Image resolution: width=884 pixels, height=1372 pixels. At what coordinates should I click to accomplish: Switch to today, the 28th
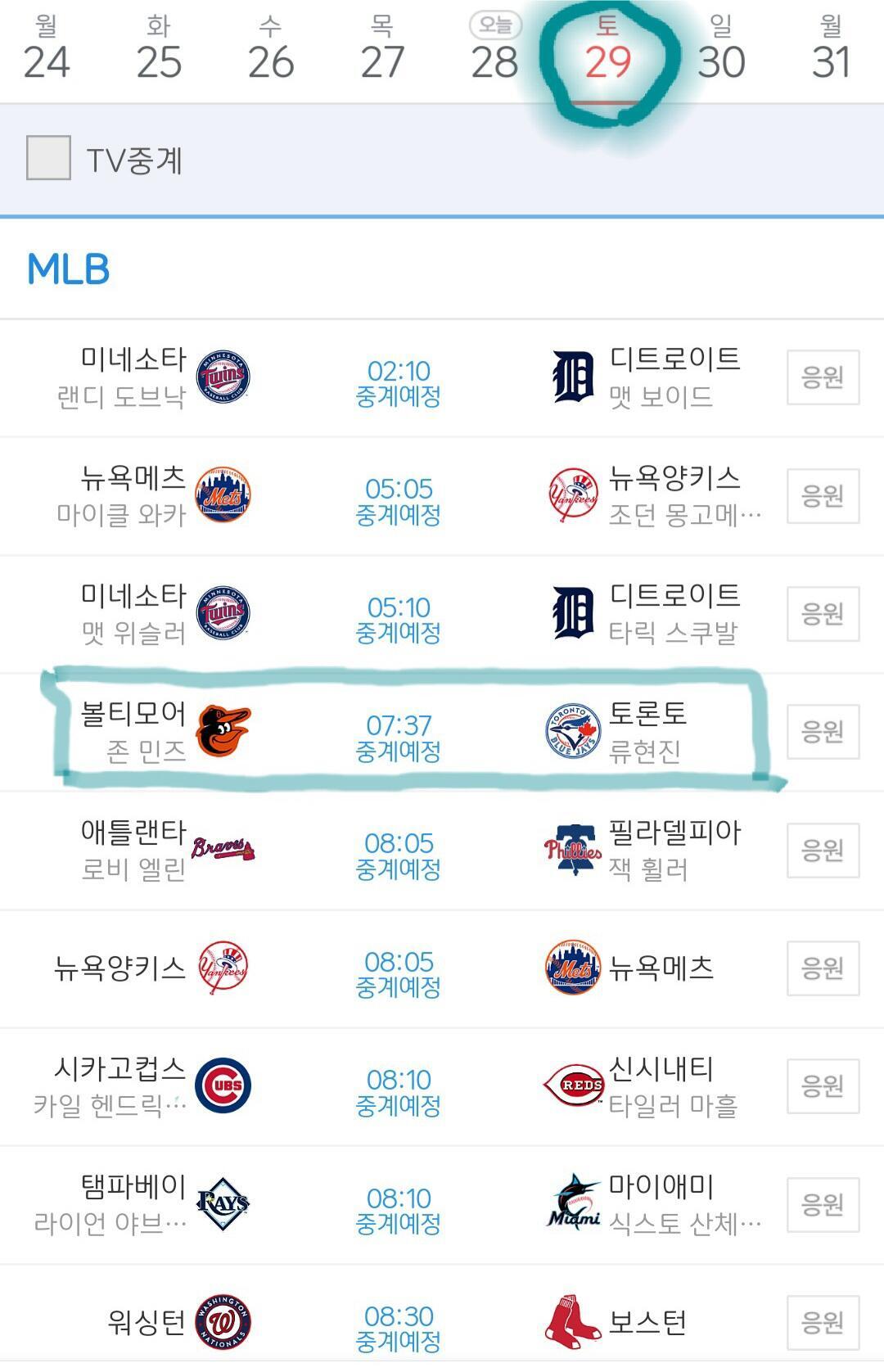(495, 49)
